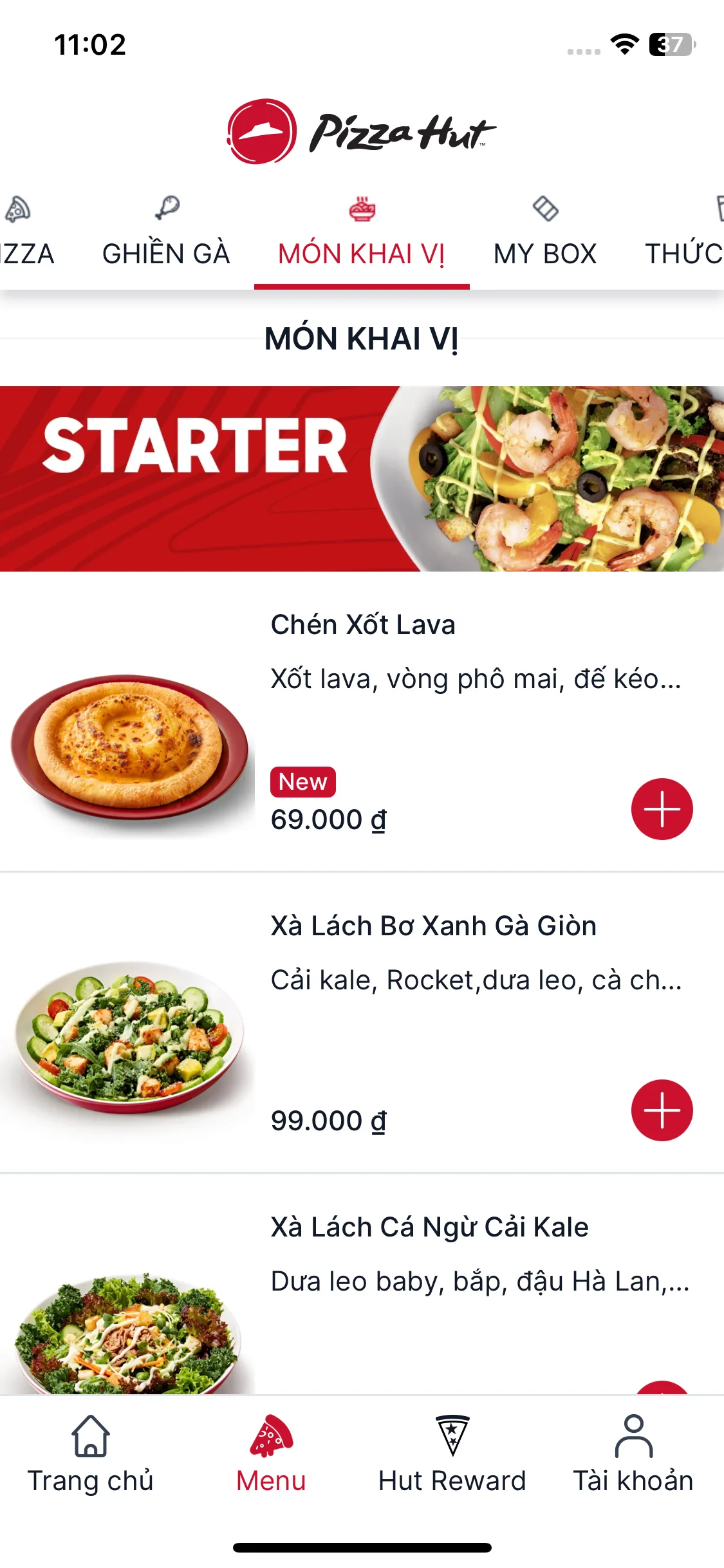Open Xà Lách Cá Ngừ Cải Kale item

tap(429, 1227)
